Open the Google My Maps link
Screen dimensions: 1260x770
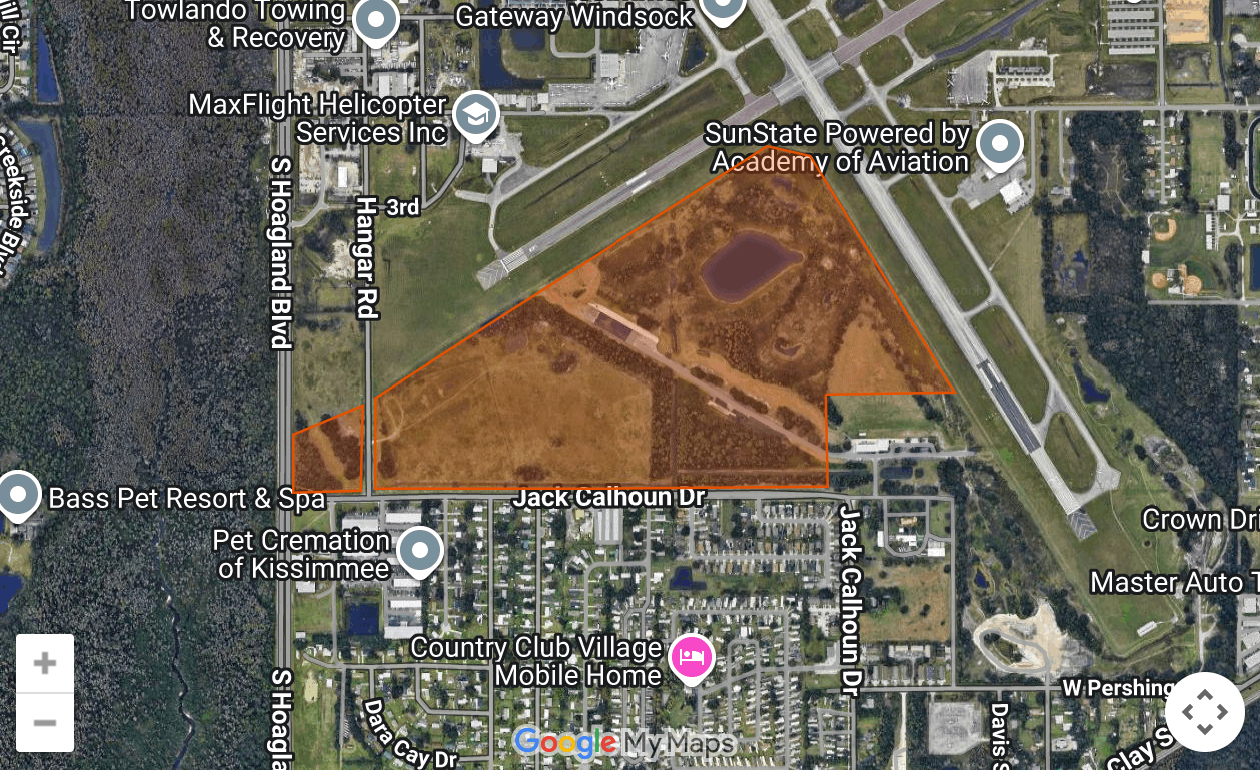[625, 743]
